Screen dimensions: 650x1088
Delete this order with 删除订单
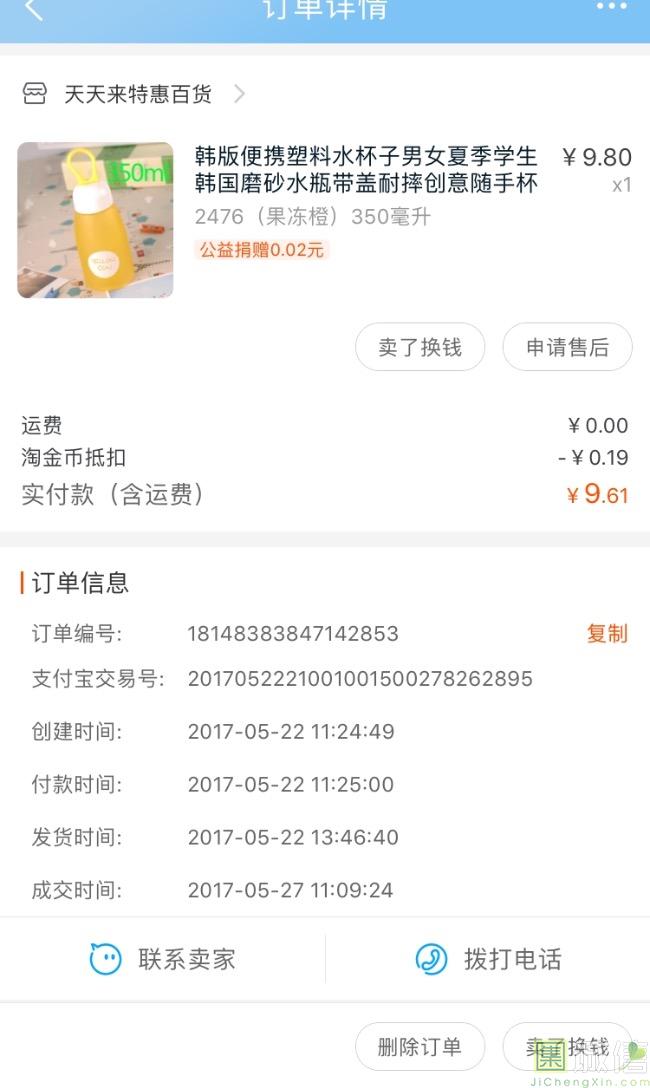click(420, 1047)
